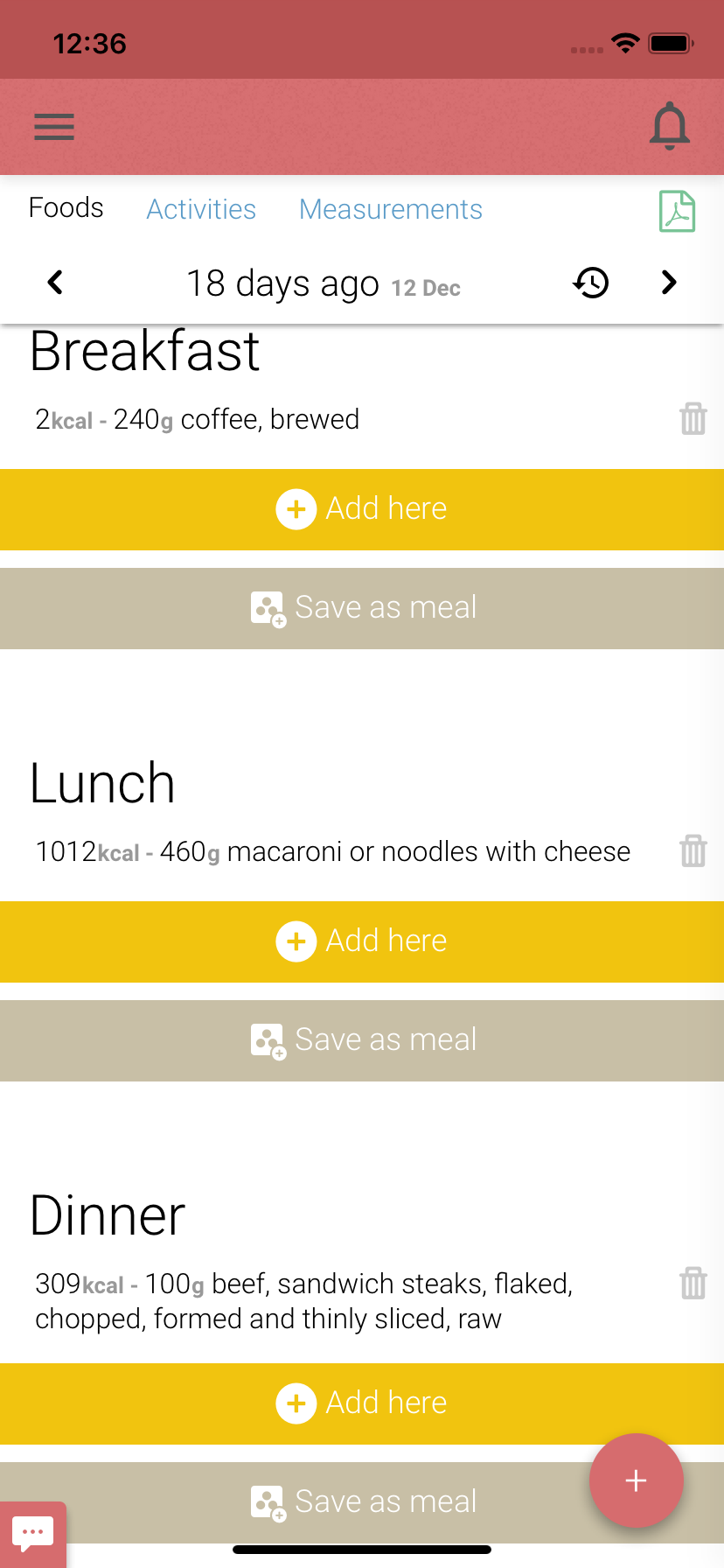Tap the red plus floating button
The image size is (724, 1568).
tap(637, 1480)
